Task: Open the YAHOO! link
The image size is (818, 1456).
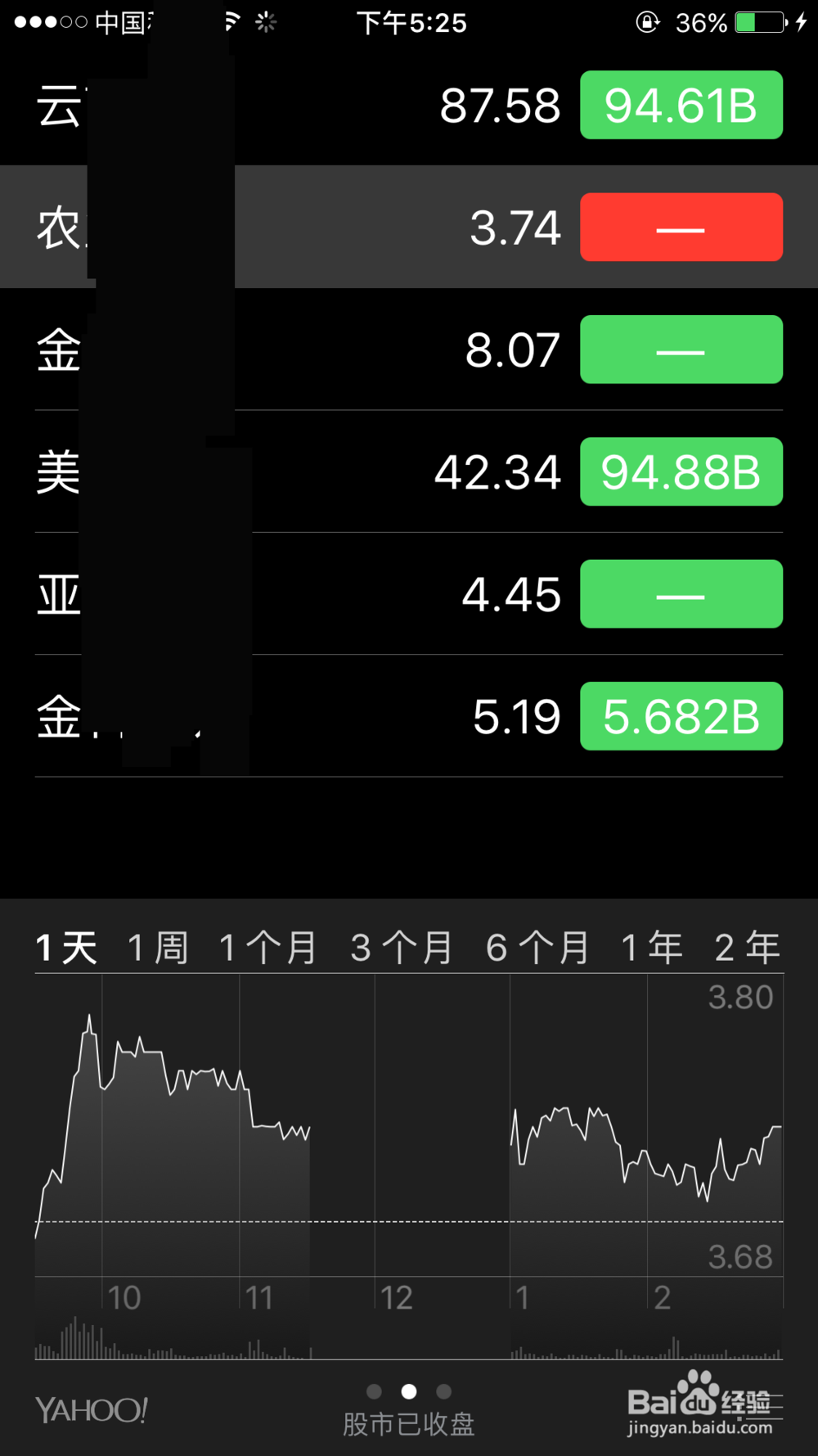Action: [x=91, y=1409]
